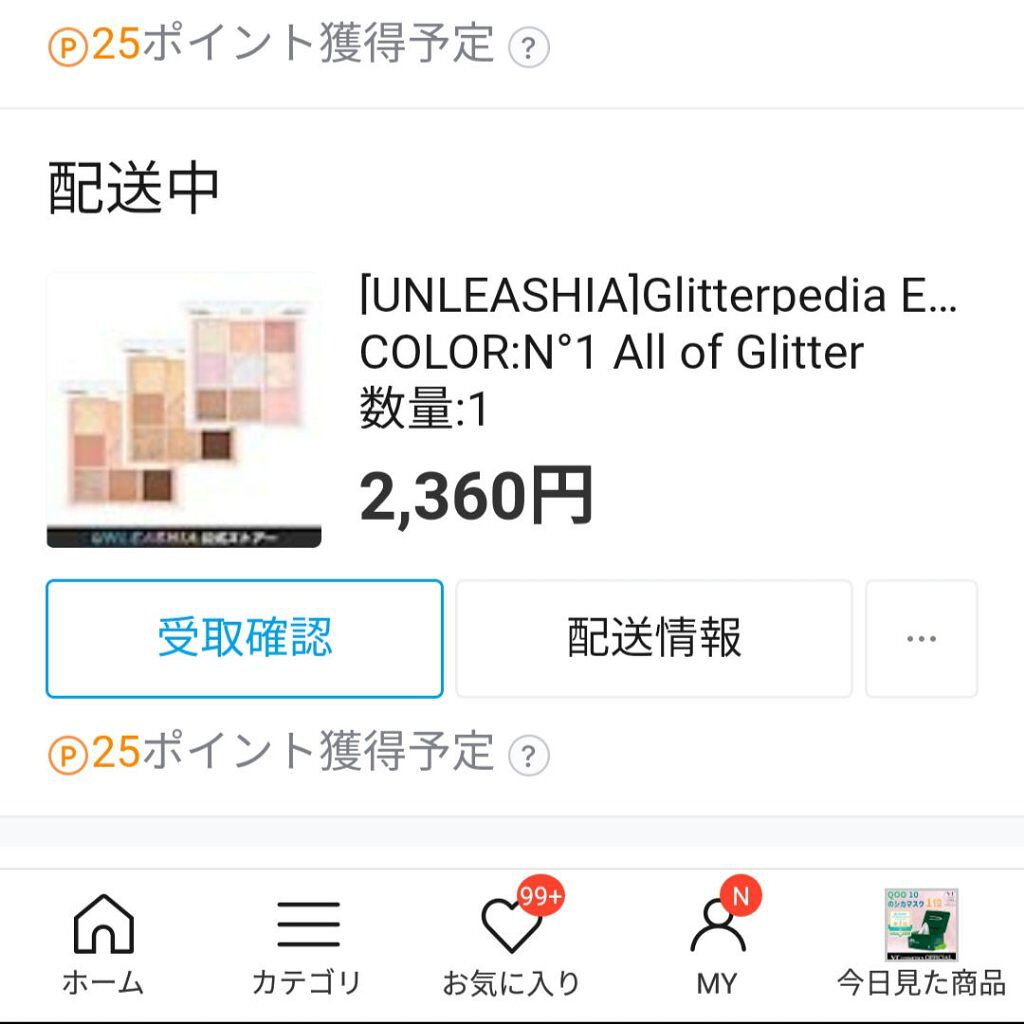This screenshot has height=1024, width=1024.
Task: Switch to the MY tab
Action: coord(717,945)
